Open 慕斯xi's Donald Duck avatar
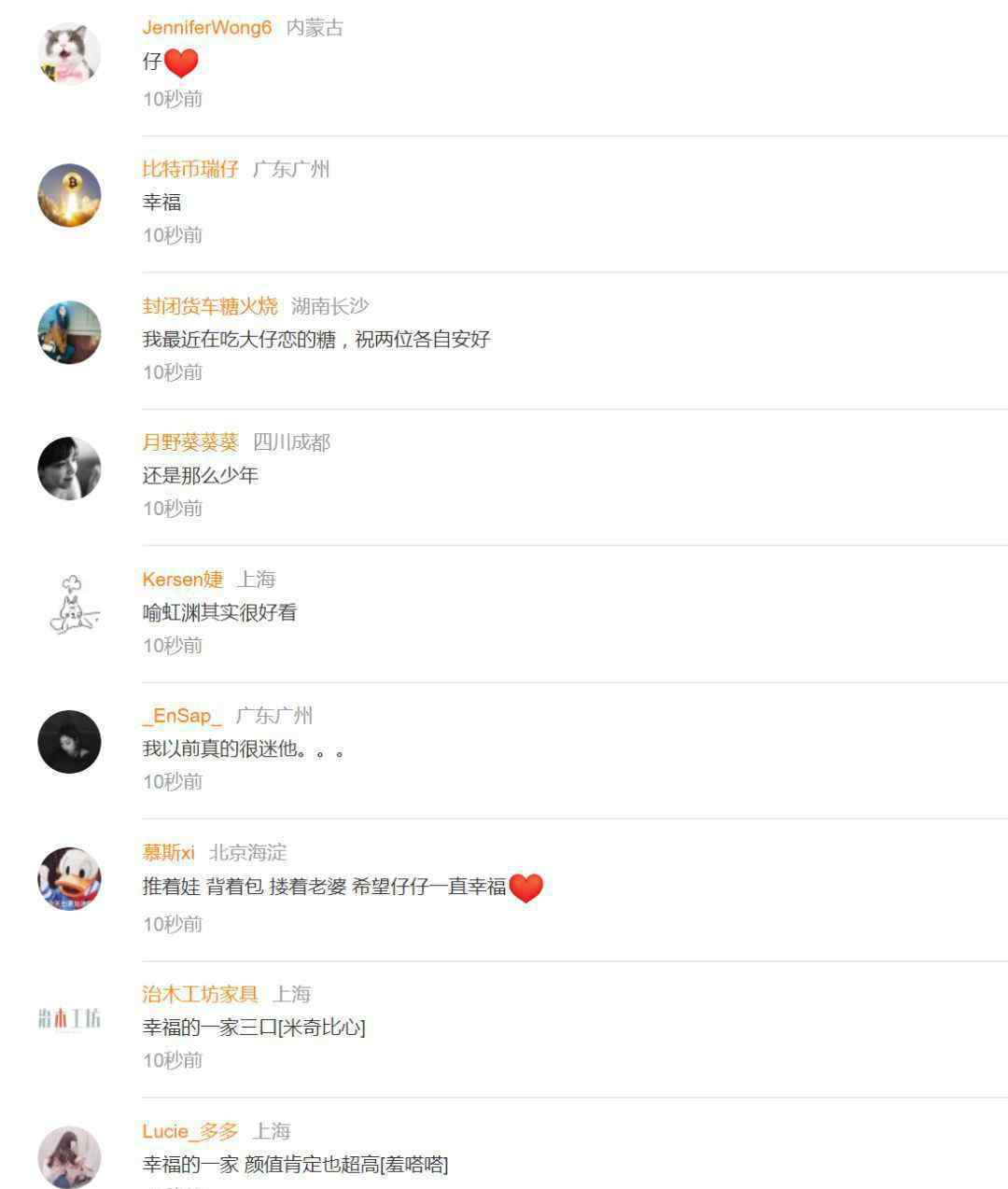Image resolution: width=1008 pixels, height=1189 pixels. 69,878
